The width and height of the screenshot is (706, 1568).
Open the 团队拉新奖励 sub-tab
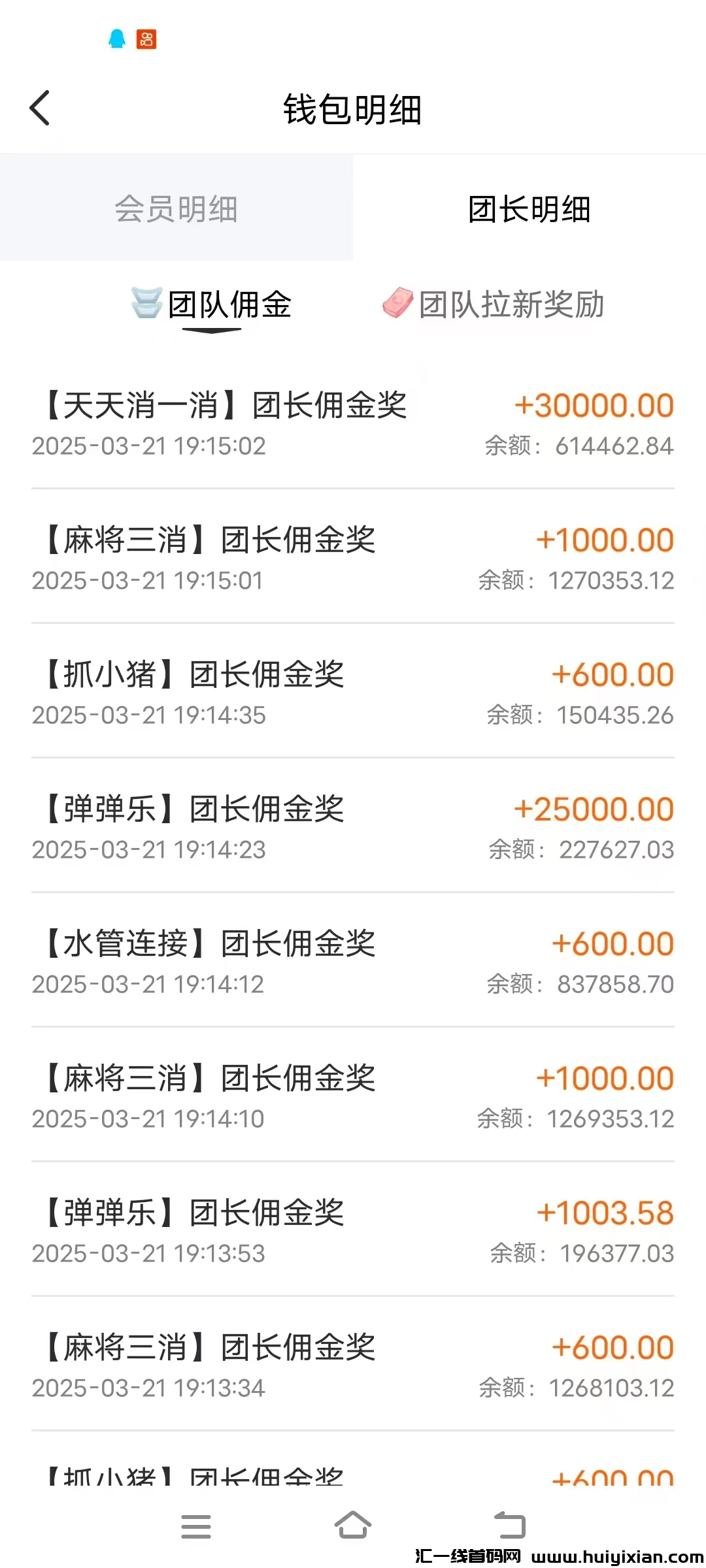[x=494, y=304]
